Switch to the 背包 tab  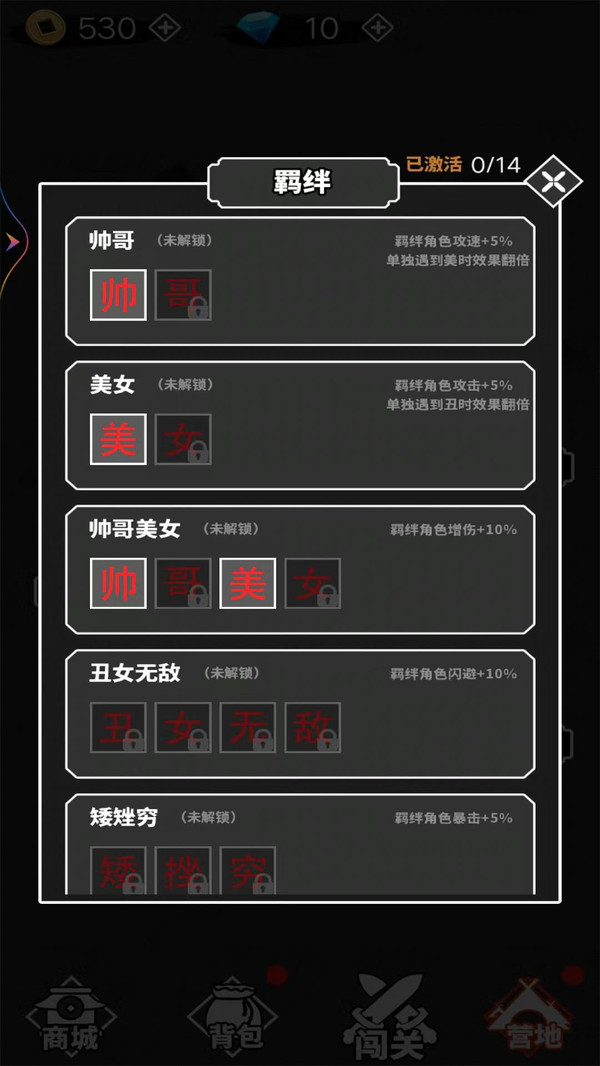tap(230, 1020)
